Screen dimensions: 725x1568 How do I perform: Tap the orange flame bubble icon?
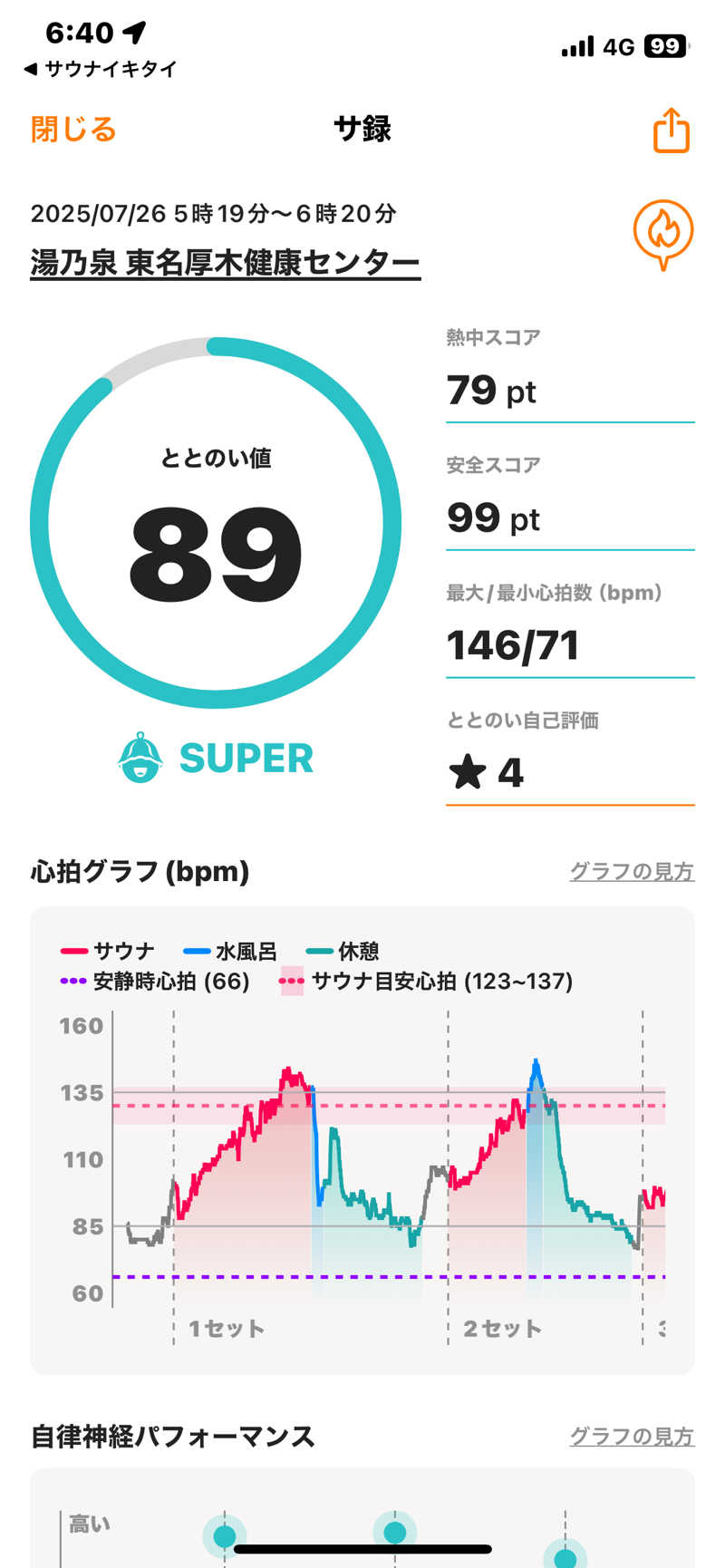click(x=663, y=234)
